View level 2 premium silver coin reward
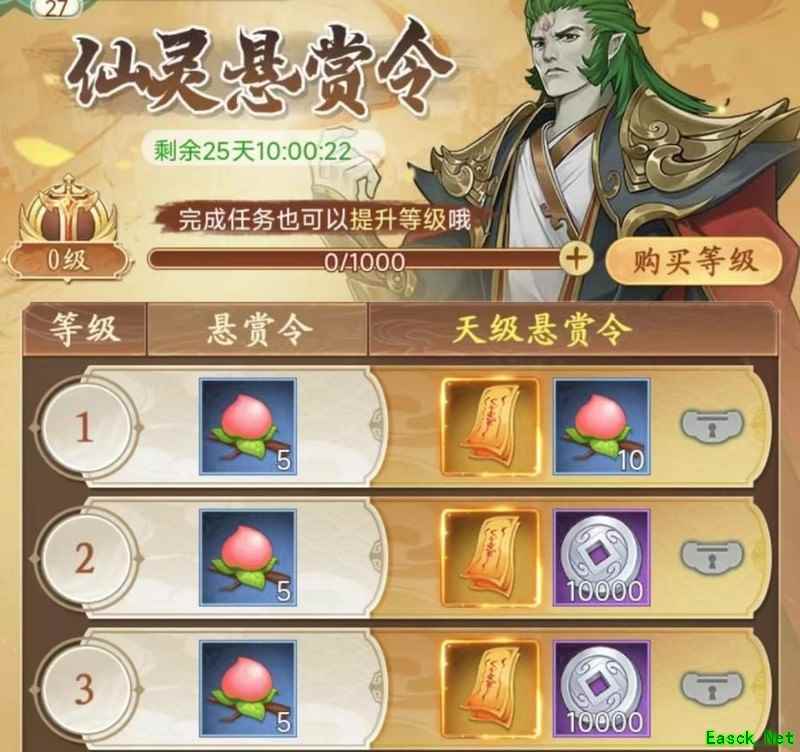This screenshot has height=752, width=800. coord(601,556)
